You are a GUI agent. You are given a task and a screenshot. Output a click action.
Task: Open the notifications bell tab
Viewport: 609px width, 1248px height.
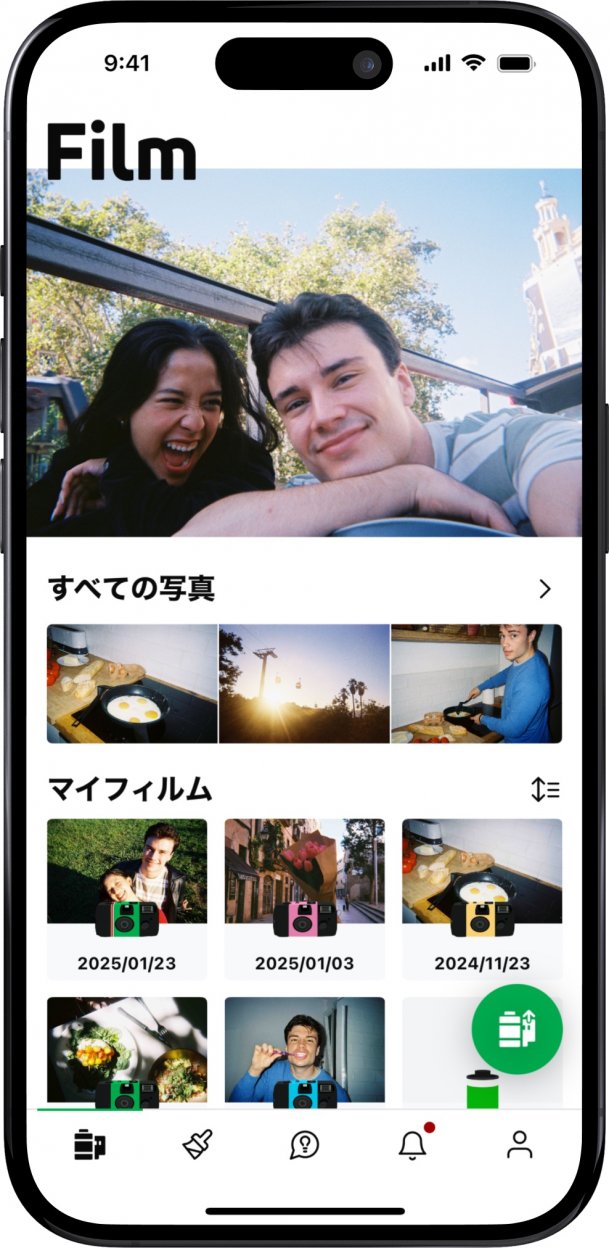tap(412, 1145)
